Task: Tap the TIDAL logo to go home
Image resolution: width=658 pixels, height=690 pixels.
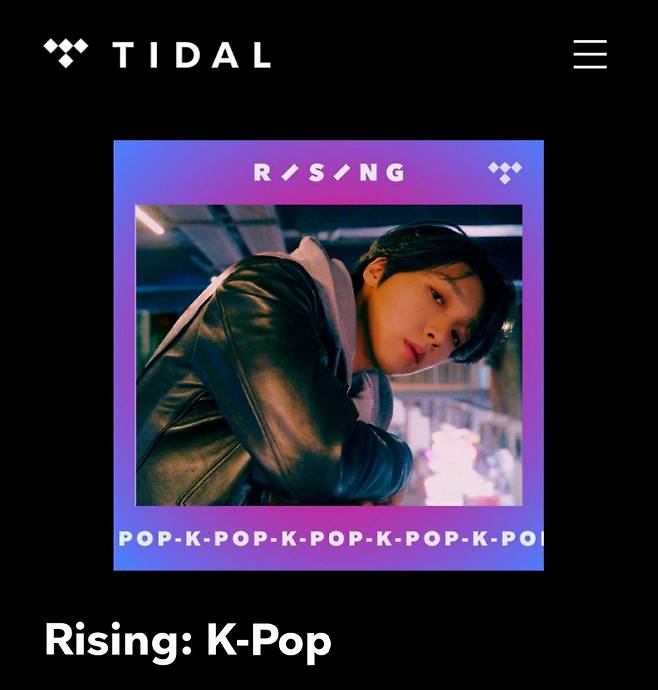Action: pos(157,54)
